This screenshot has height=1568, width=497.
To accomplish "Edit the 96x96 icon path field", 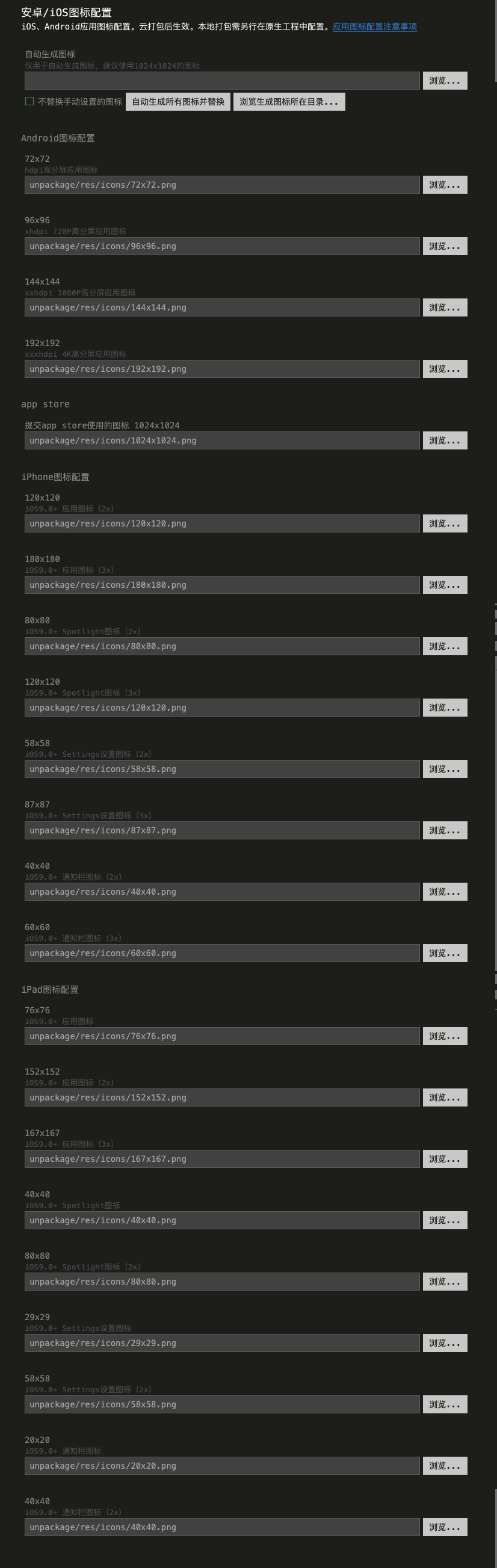I will [221, 246].
